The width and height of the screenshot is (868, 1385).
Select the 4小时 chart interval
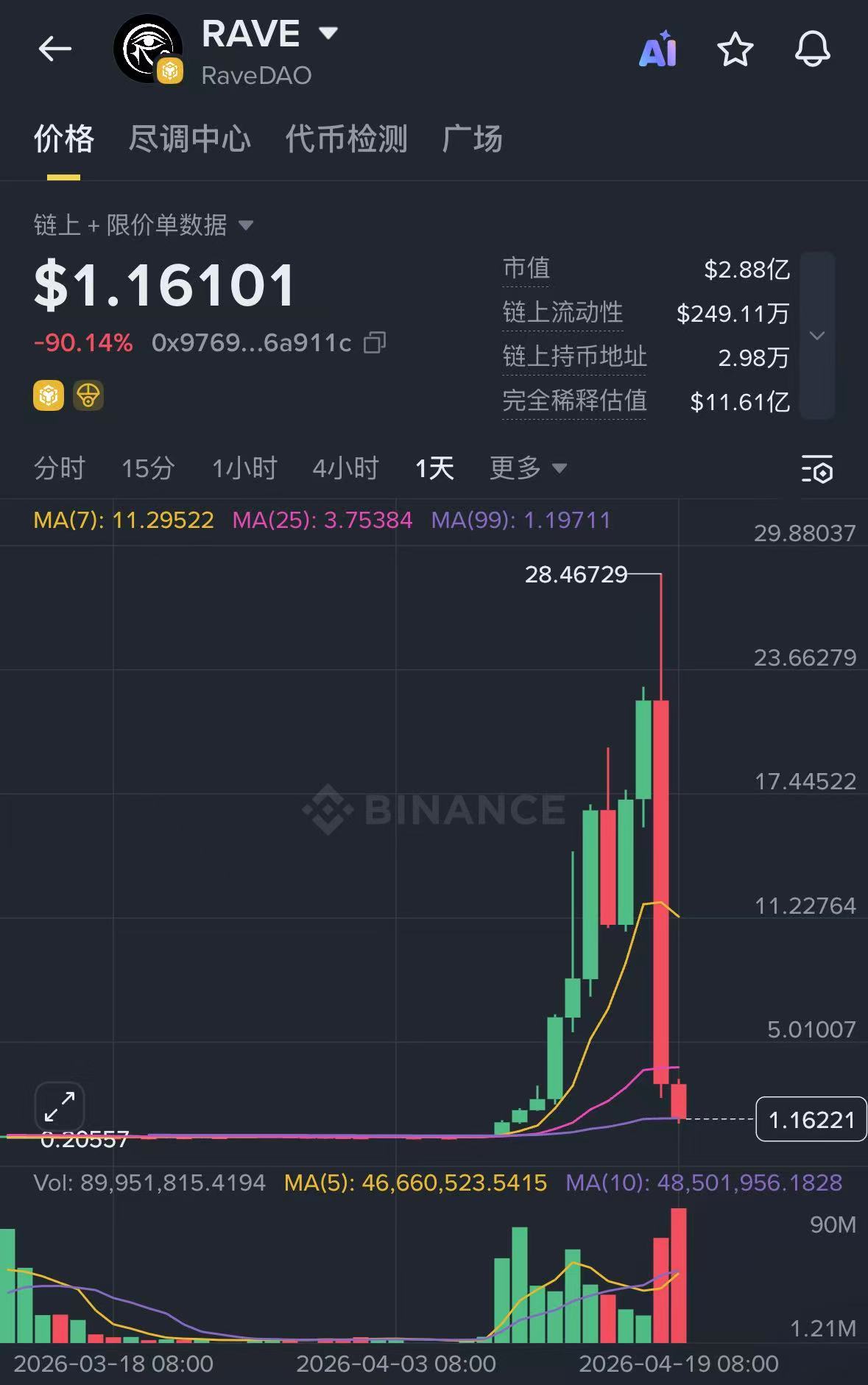point(345,468)
